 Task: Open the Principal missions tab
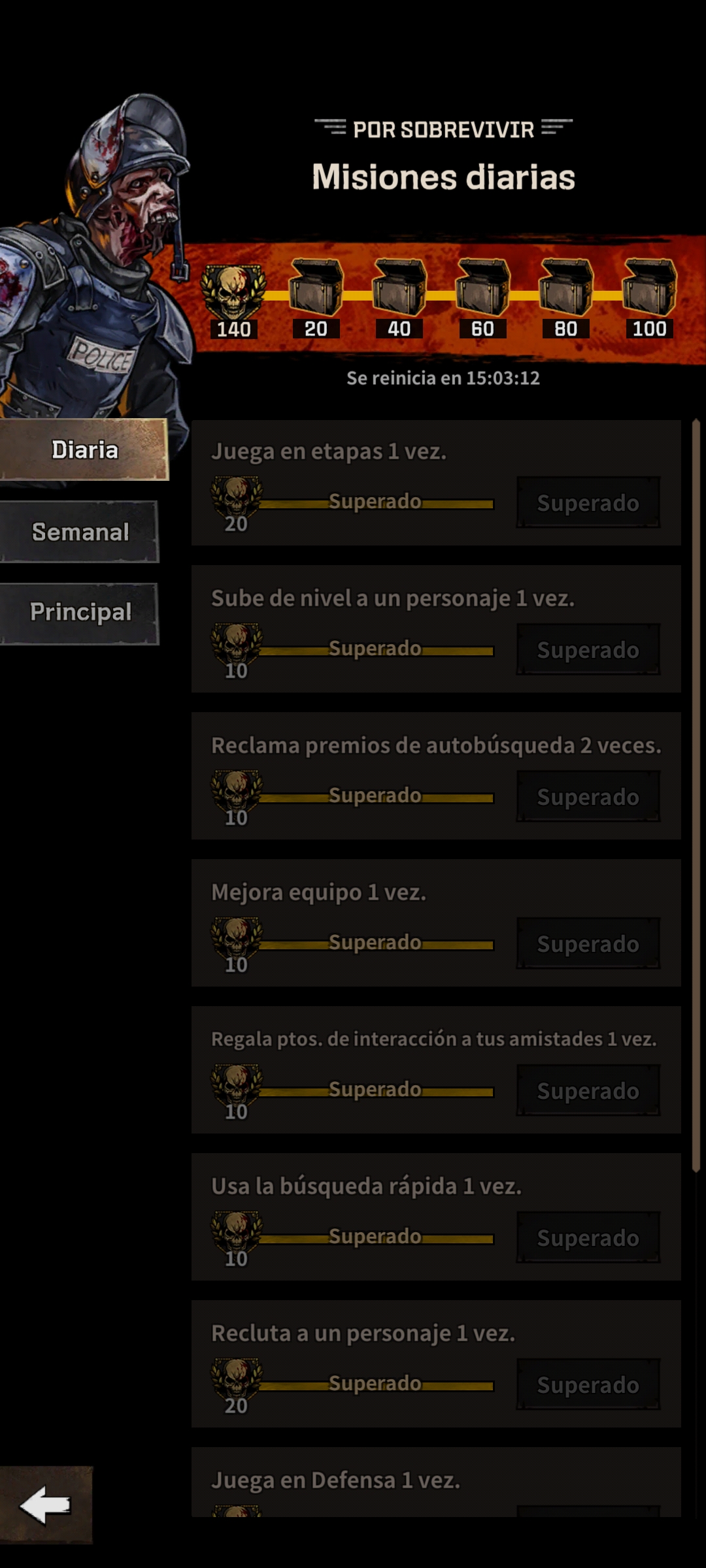pos(79,613)
